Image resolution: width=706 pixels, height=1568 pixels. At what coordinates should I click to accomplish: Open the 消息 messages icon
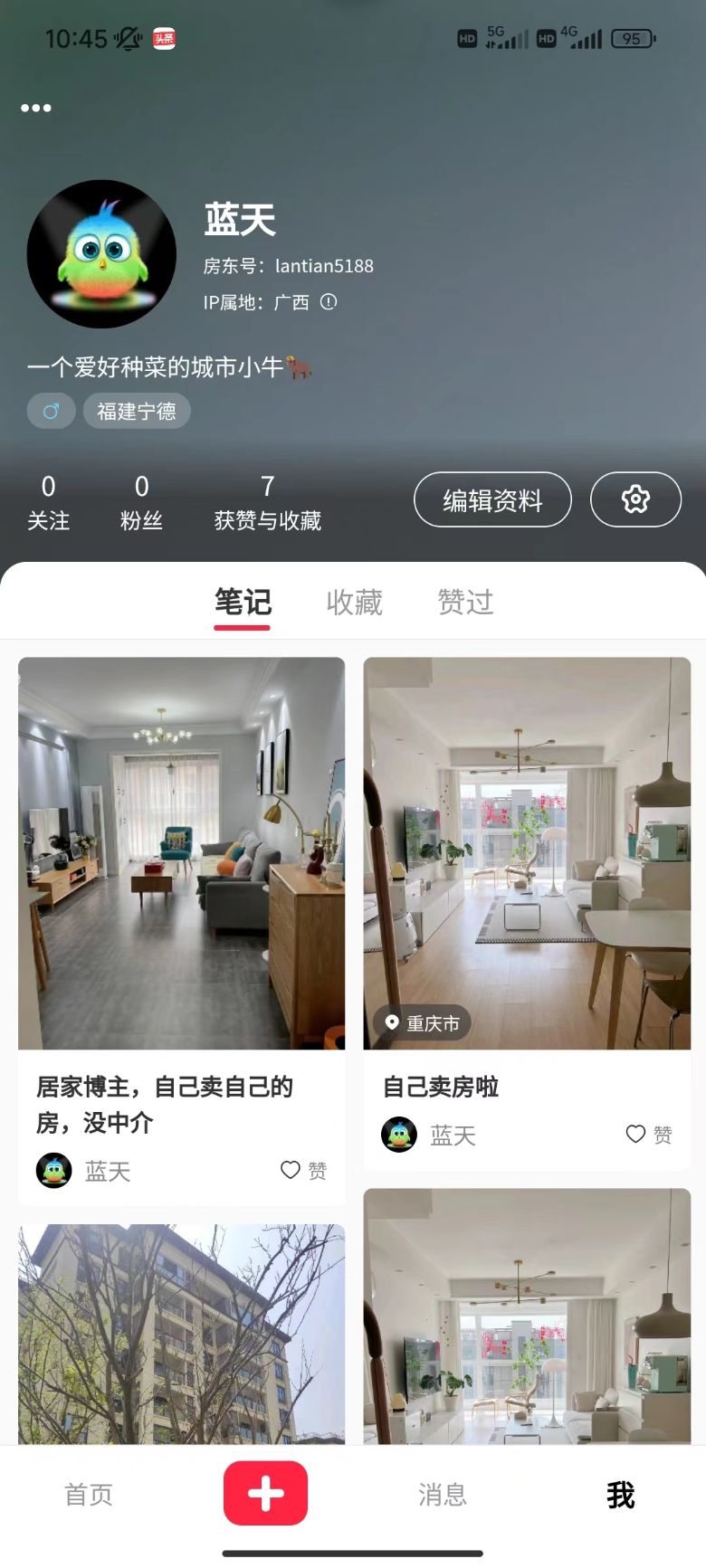[x=443, y=1495]
